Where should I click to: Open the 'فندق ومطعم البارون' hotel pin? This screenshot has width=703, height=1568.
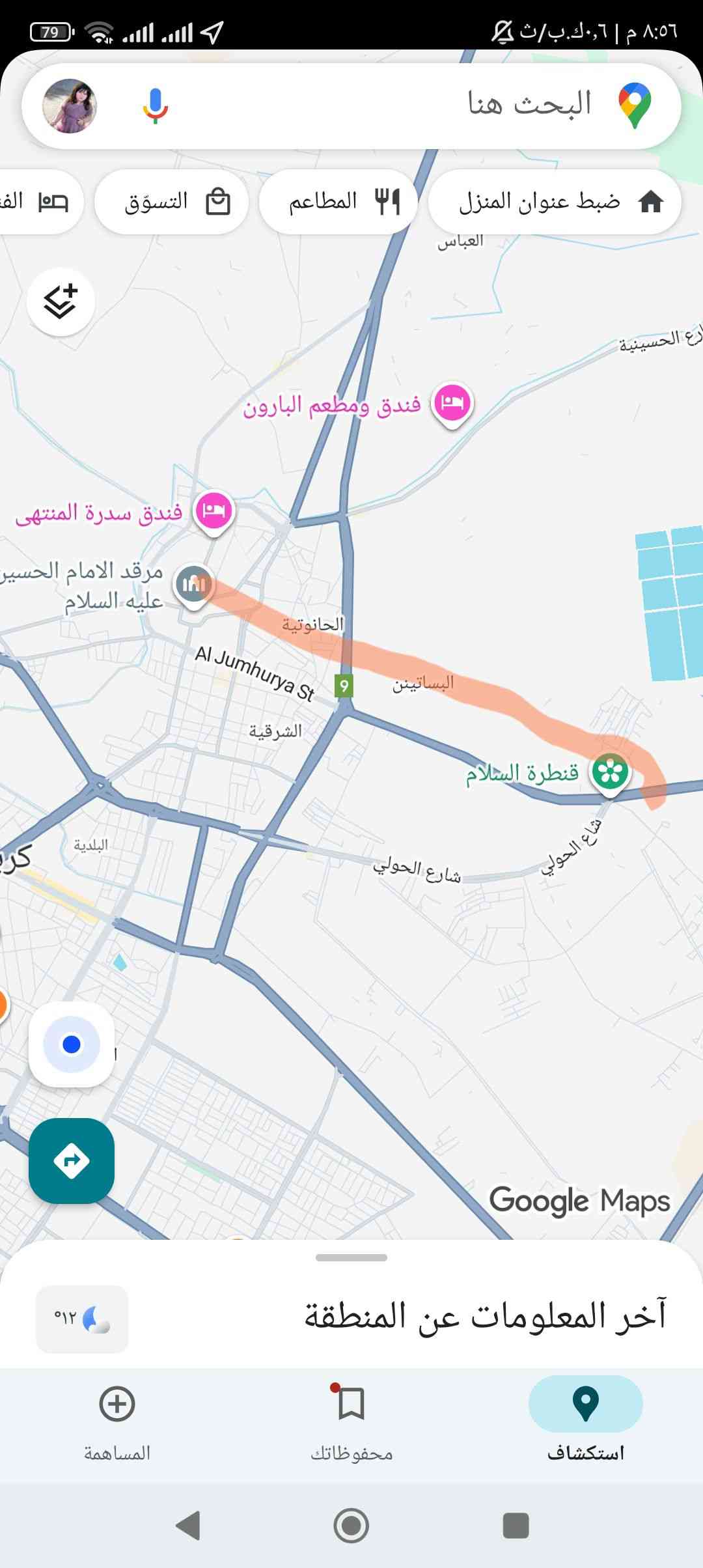(452, 402)
